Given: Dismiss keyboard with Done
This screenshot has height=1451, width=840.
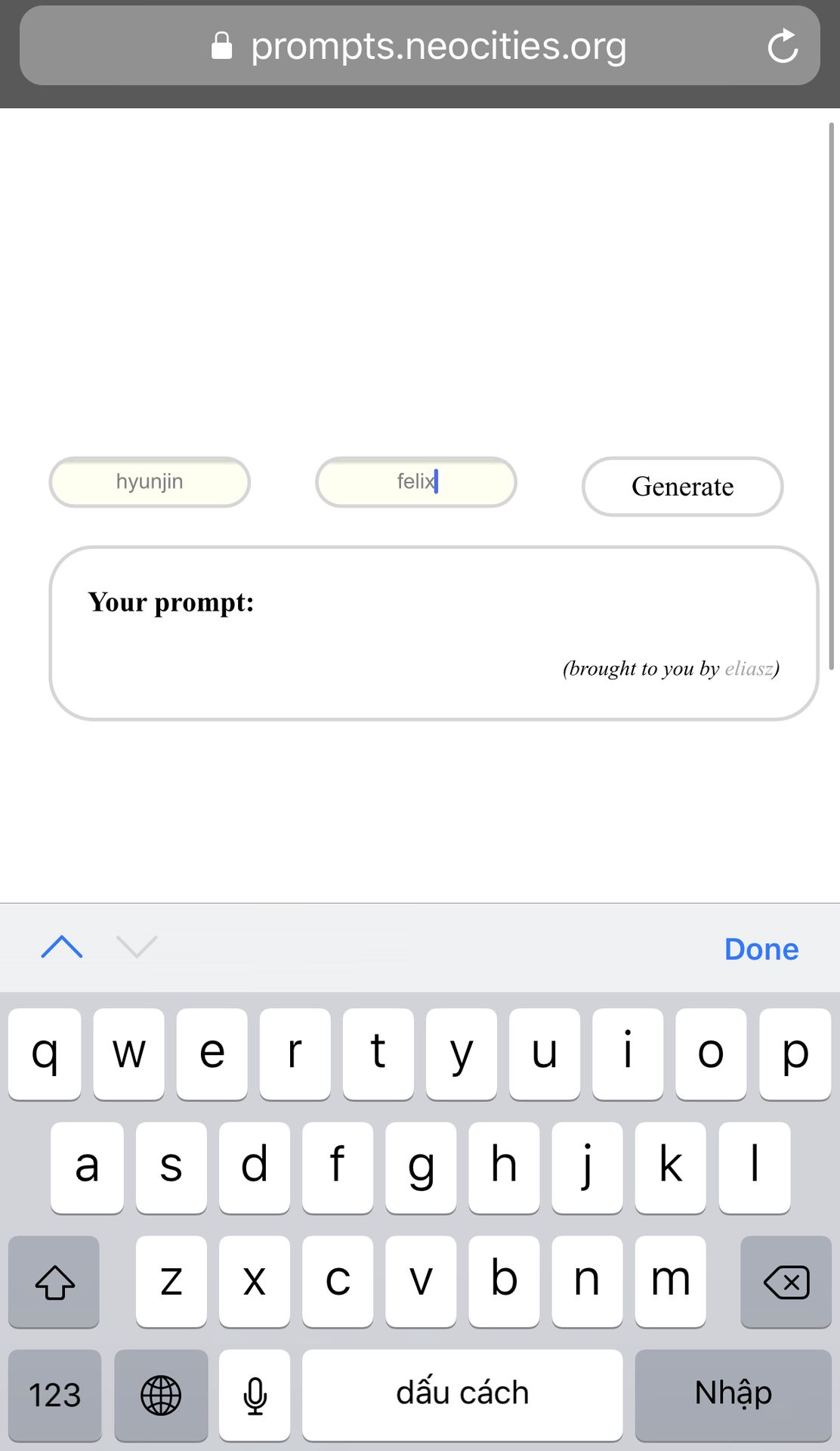Looking at the screenshot, I should (761, 949).
